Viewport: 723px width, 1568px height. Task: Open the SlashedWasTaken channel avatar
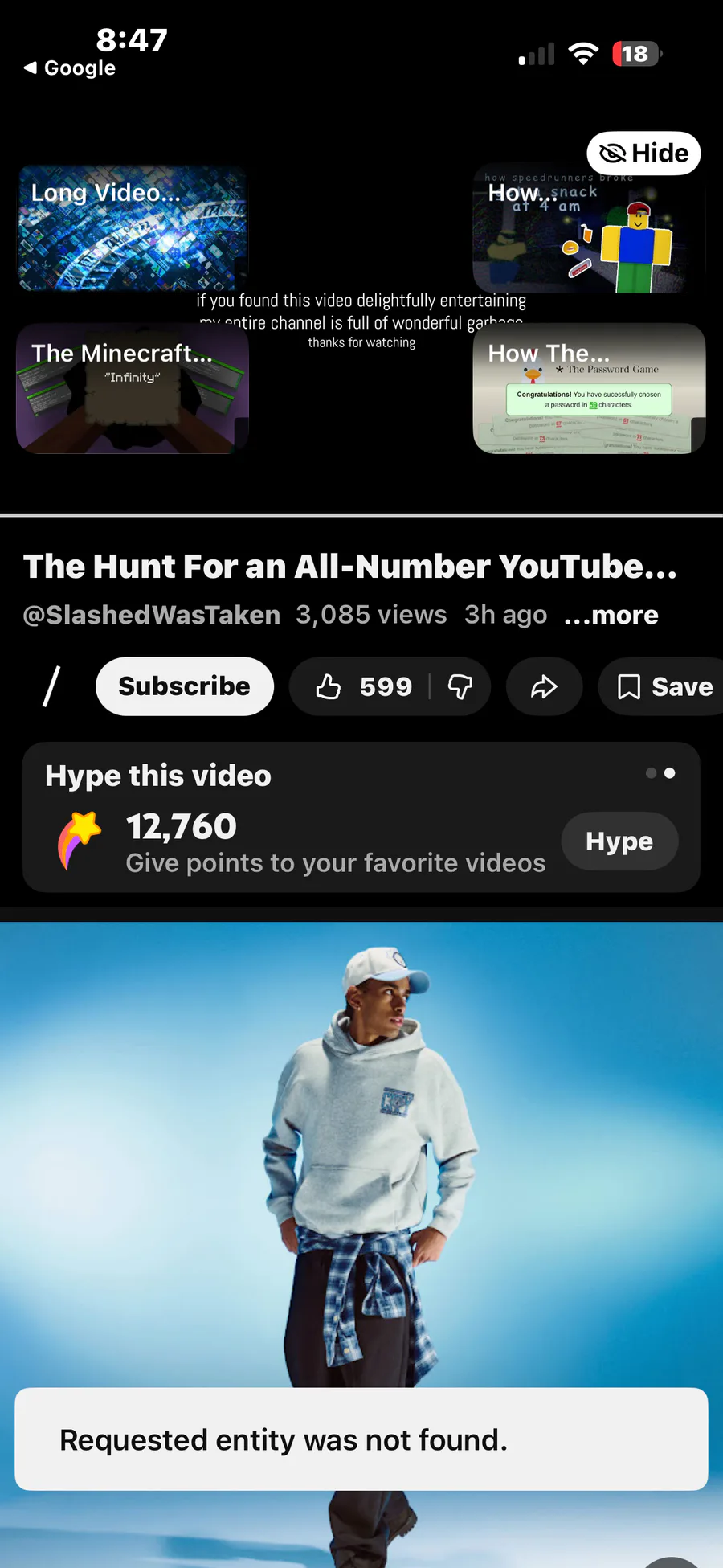(x=51, y=687)
